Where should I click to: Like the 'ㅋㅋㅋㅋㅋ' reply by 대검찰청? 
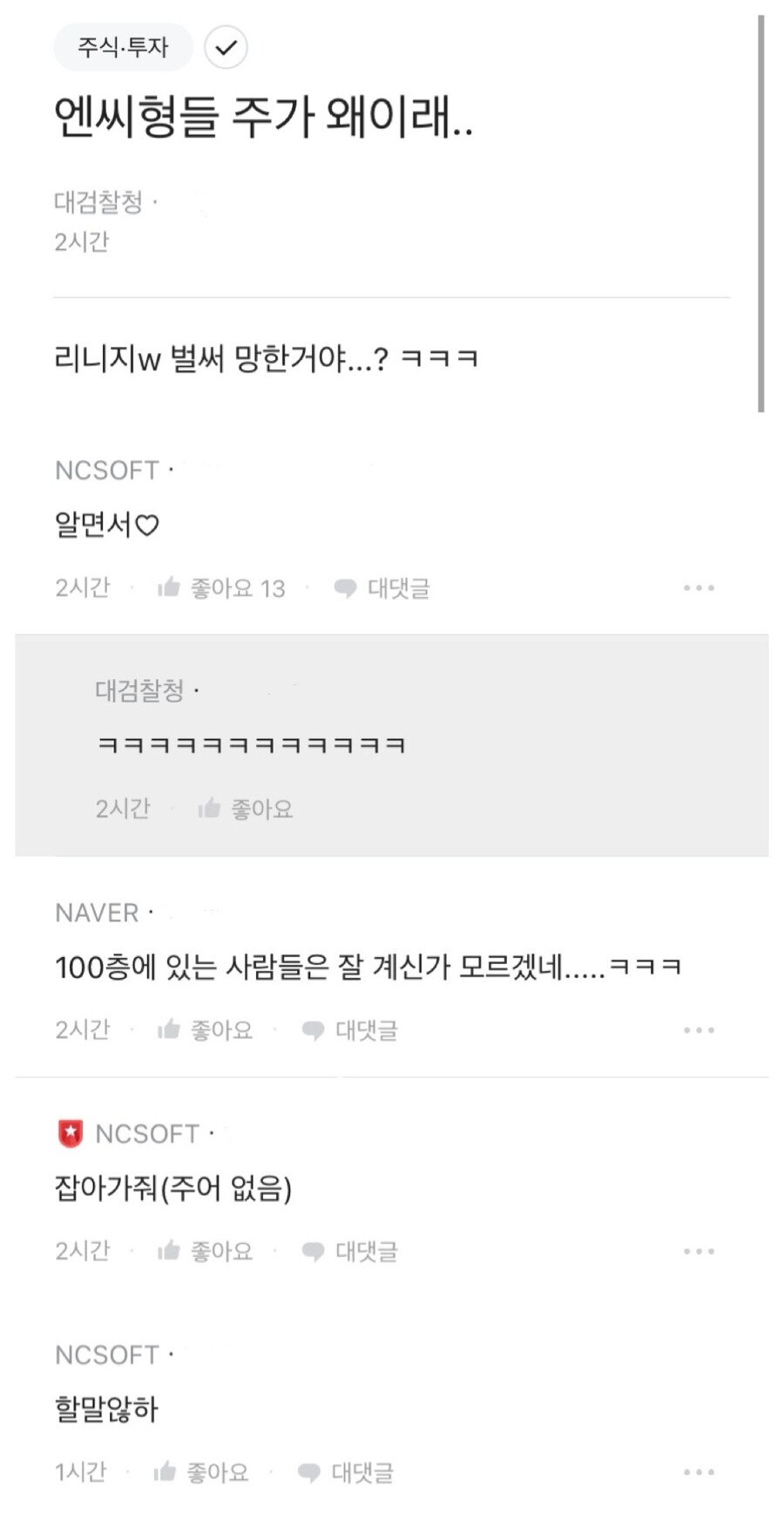246,809
